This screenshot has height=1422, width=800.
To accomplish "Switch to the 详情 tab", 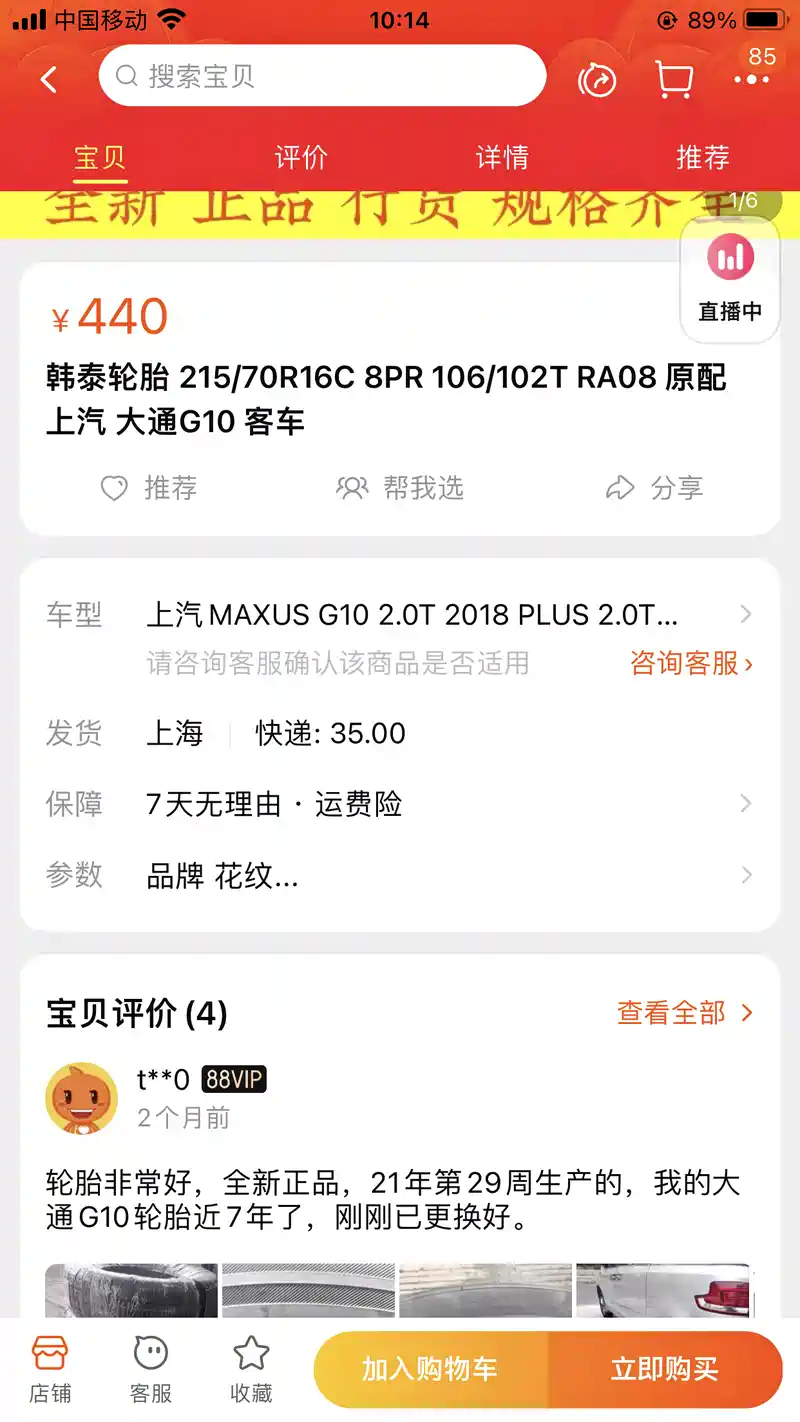I will [502, 157].
